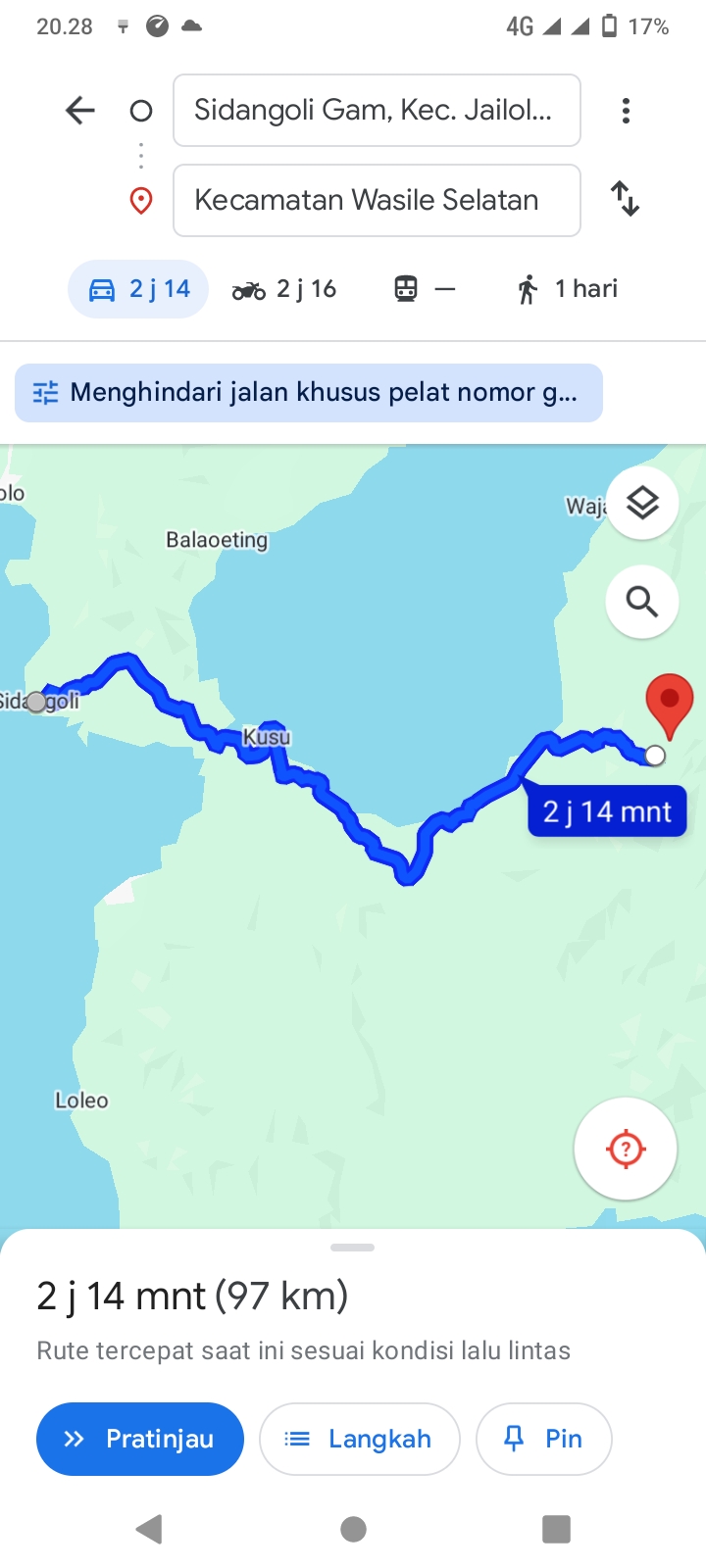Start the Pratinjau route preview
Viewport: 706px width, 1568px height.
pyautogui.click(x=140, y=1439)
